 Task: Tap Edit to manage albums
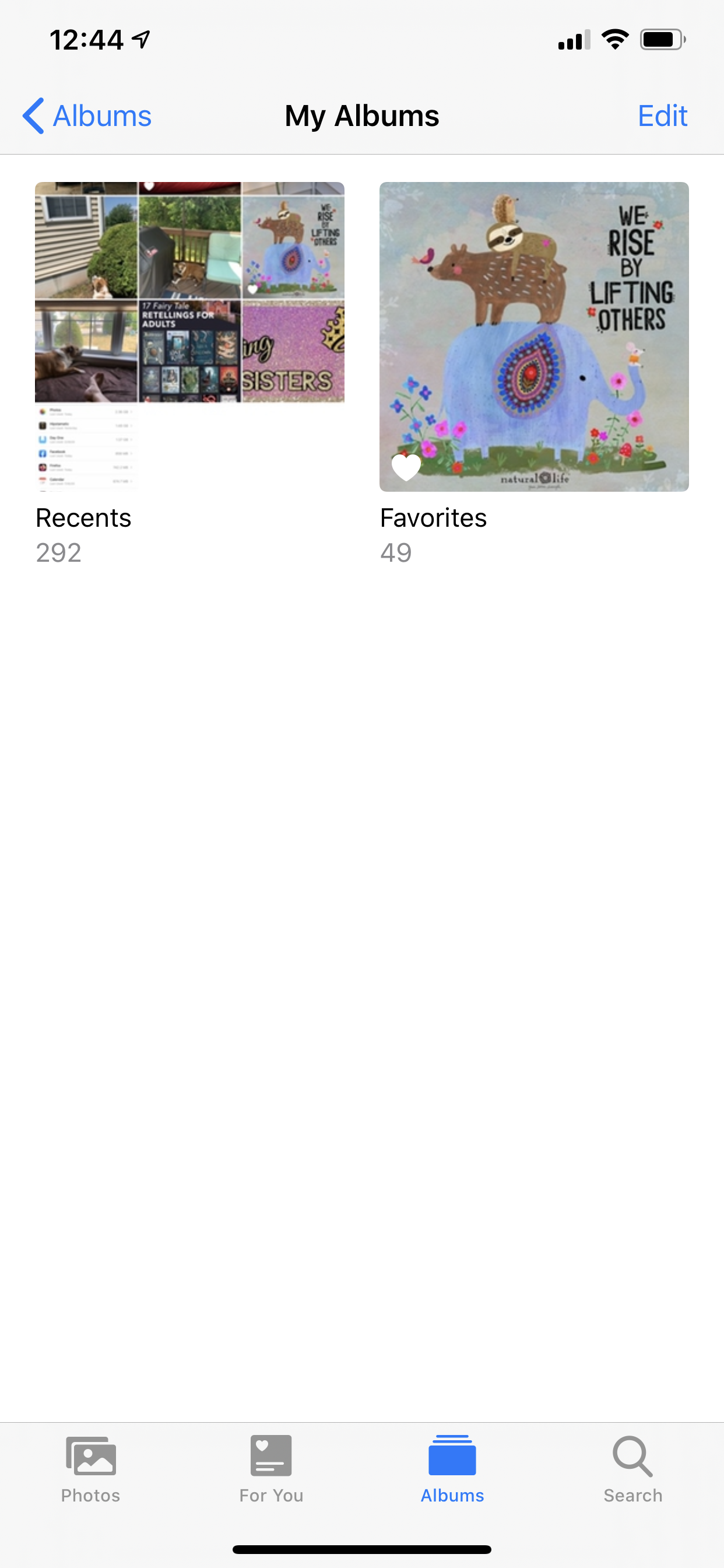point(662,116)
